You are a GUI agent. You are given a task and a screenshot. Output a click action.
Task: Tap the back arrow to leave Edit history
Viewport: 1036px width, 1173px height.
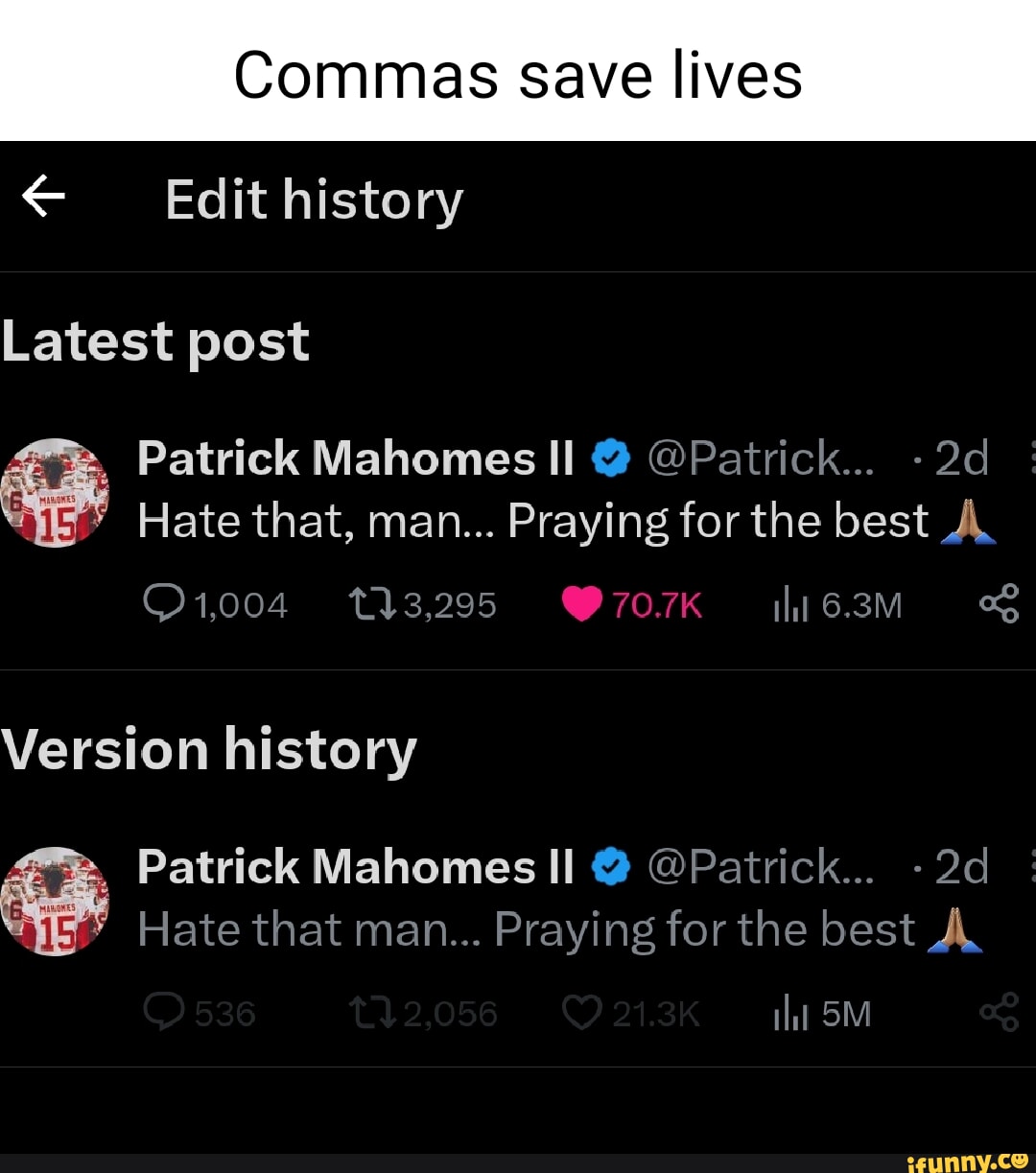pyautogui.click(x=40, y=199)
